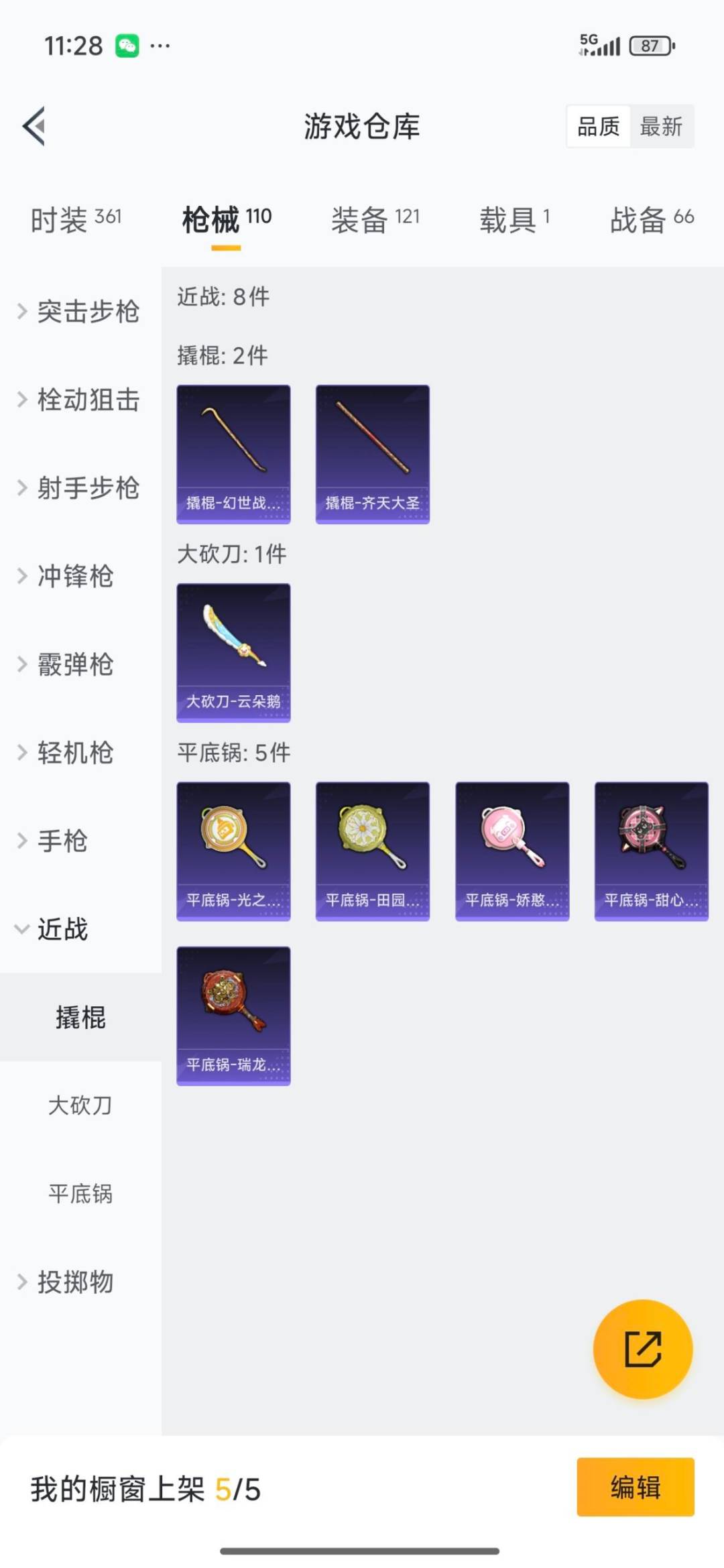The height and width of the screenshot is (1568, 724).
Task: Switch to the 时装 tab
Action: [76, 219]
